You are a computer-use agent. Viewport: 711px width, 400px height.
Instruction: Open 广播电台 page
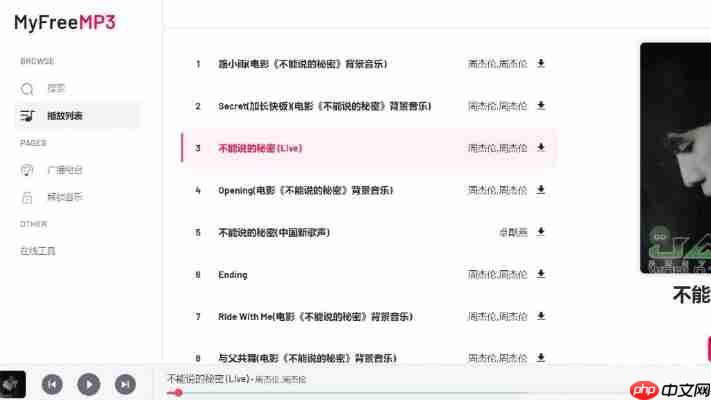point(64,170)
